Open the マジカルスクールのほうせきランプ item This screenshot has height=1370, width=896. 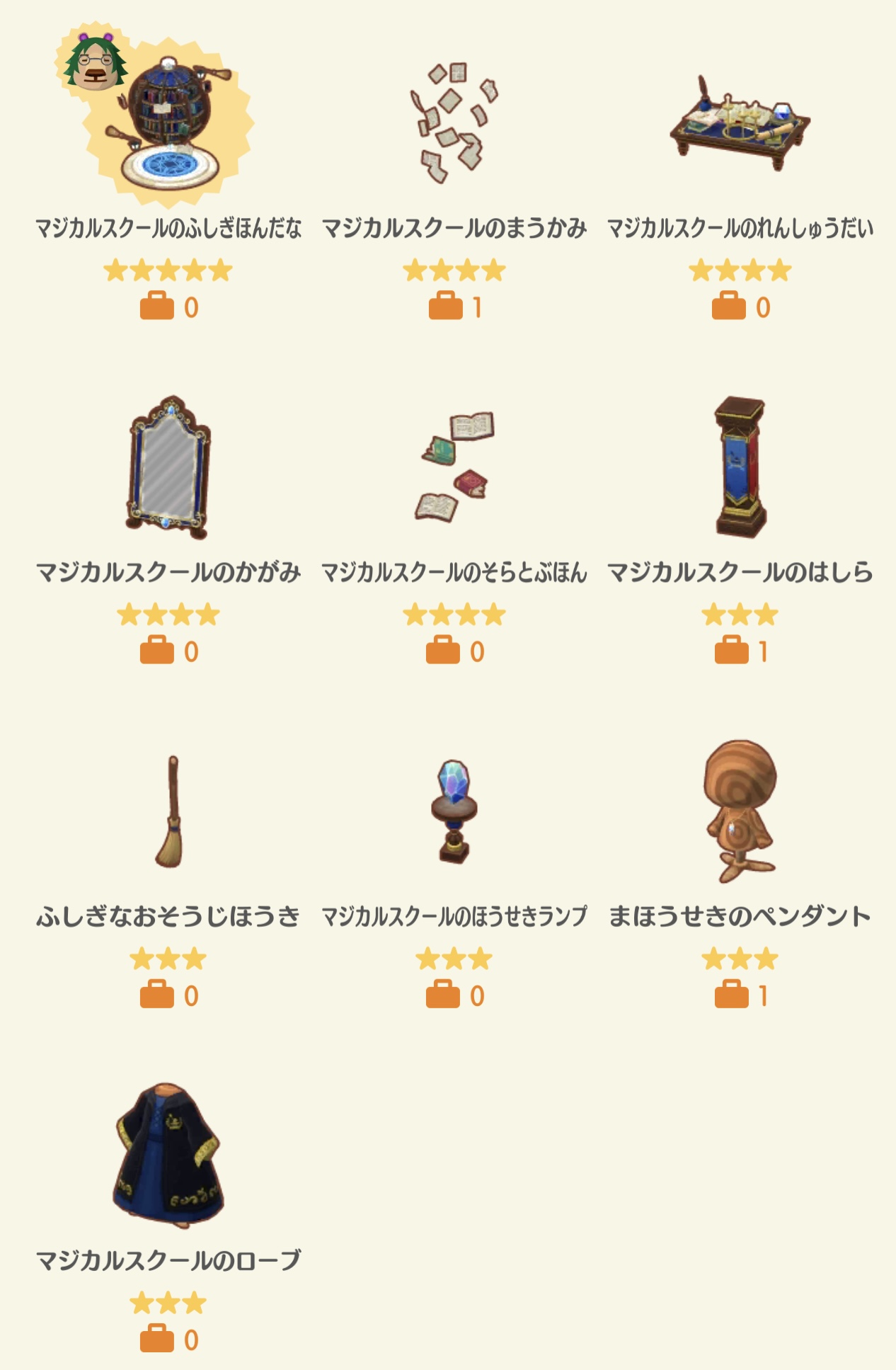pyautogui.click(x=454, y=811)
